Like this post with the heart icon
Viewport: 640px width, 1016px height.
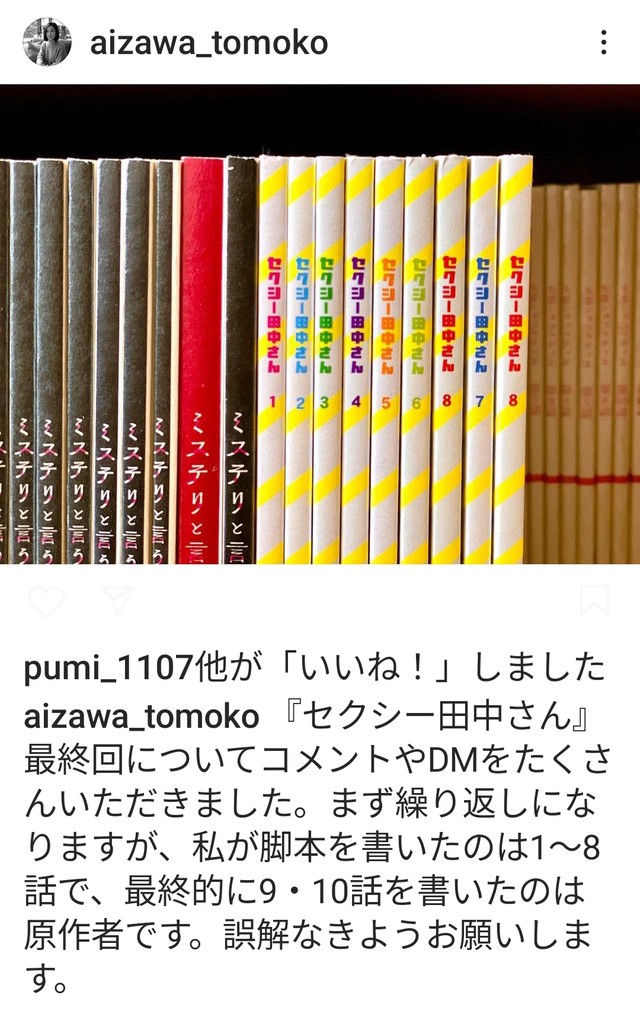45,600
